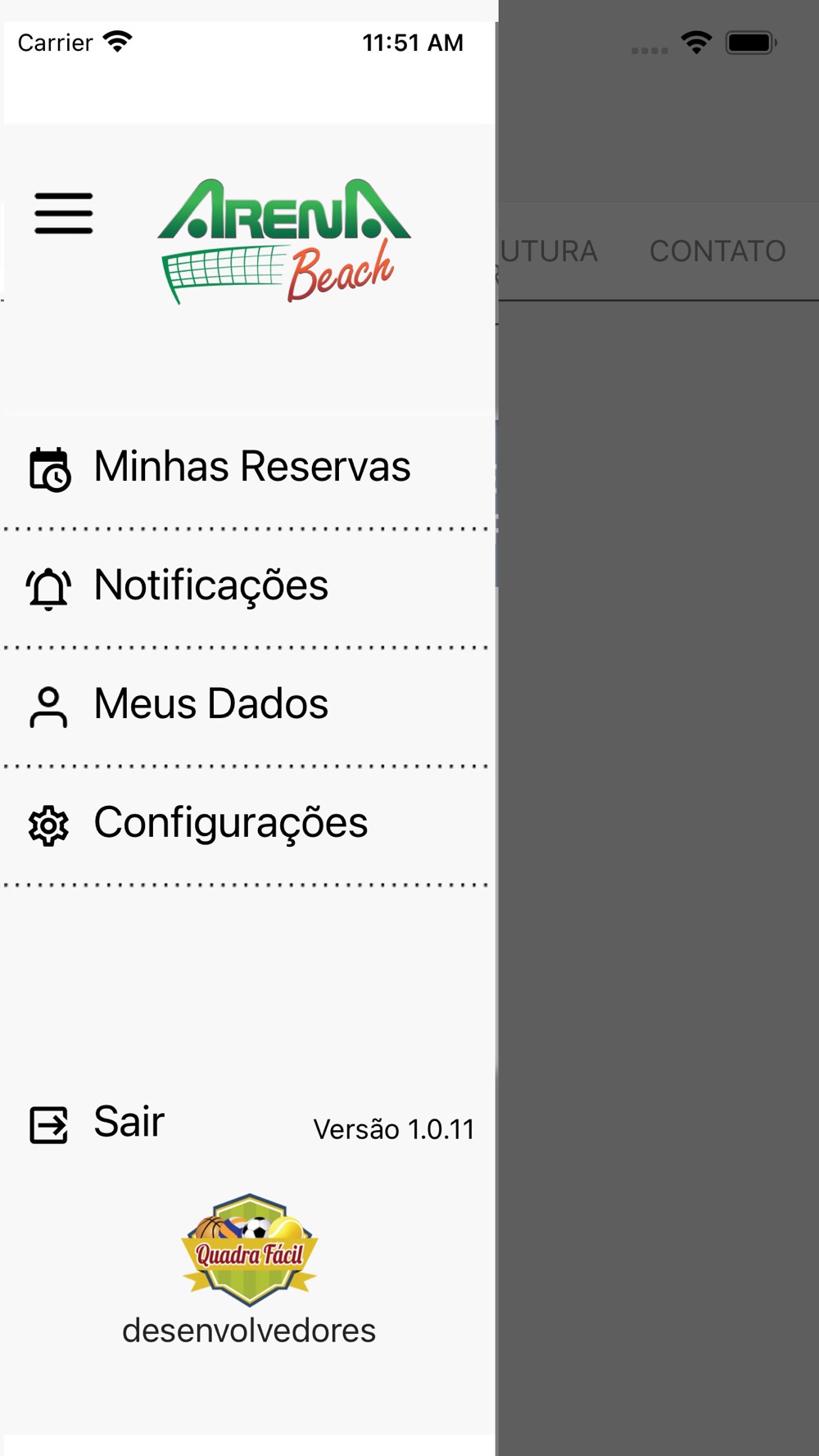Viewport: 819px width, 1456px height.
Task: Open the Quadra Fácil desenvolvedores link
Action: 249,1270
